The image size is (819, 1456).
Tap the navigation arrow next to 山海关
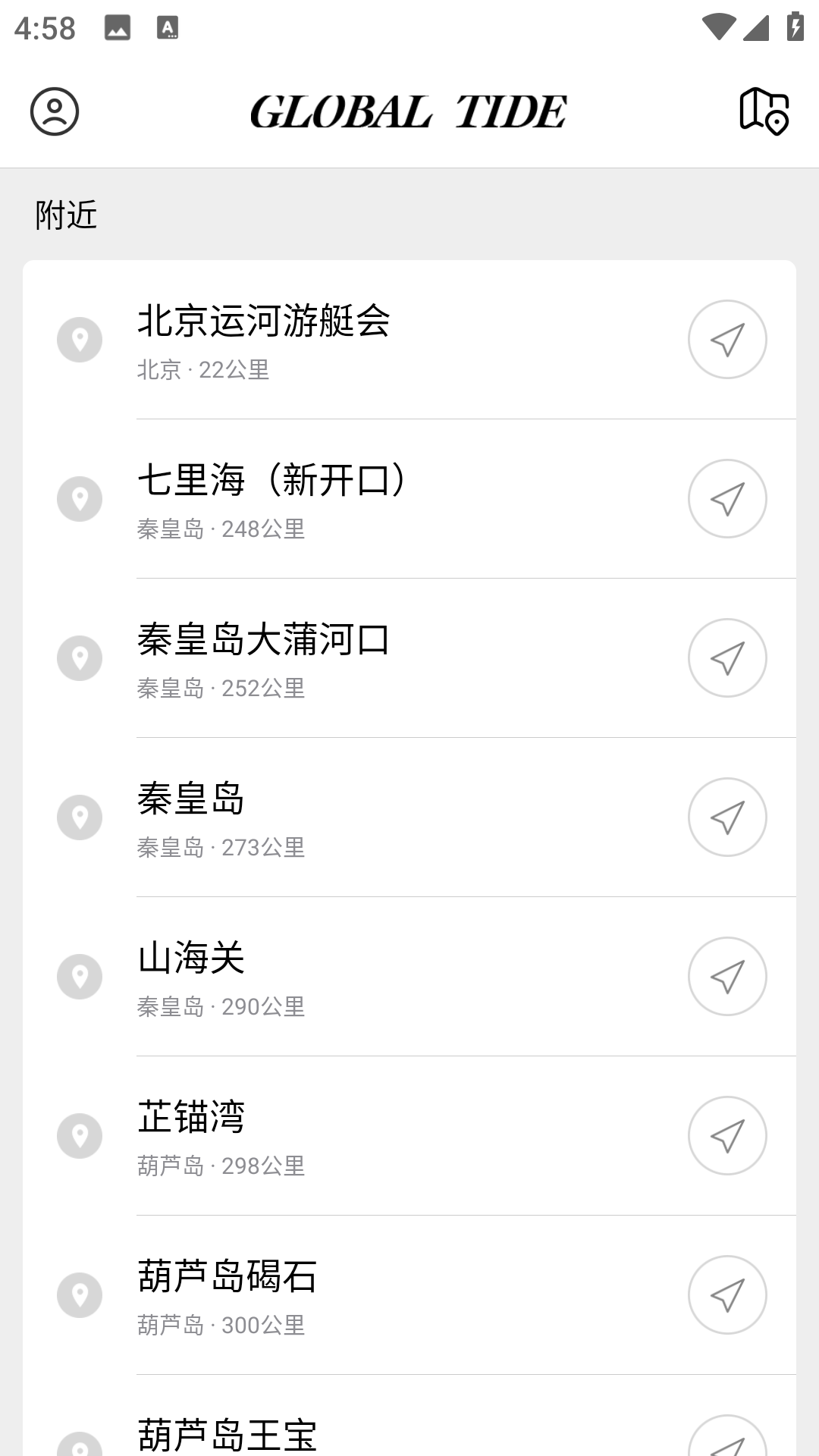tap(727, 977)
